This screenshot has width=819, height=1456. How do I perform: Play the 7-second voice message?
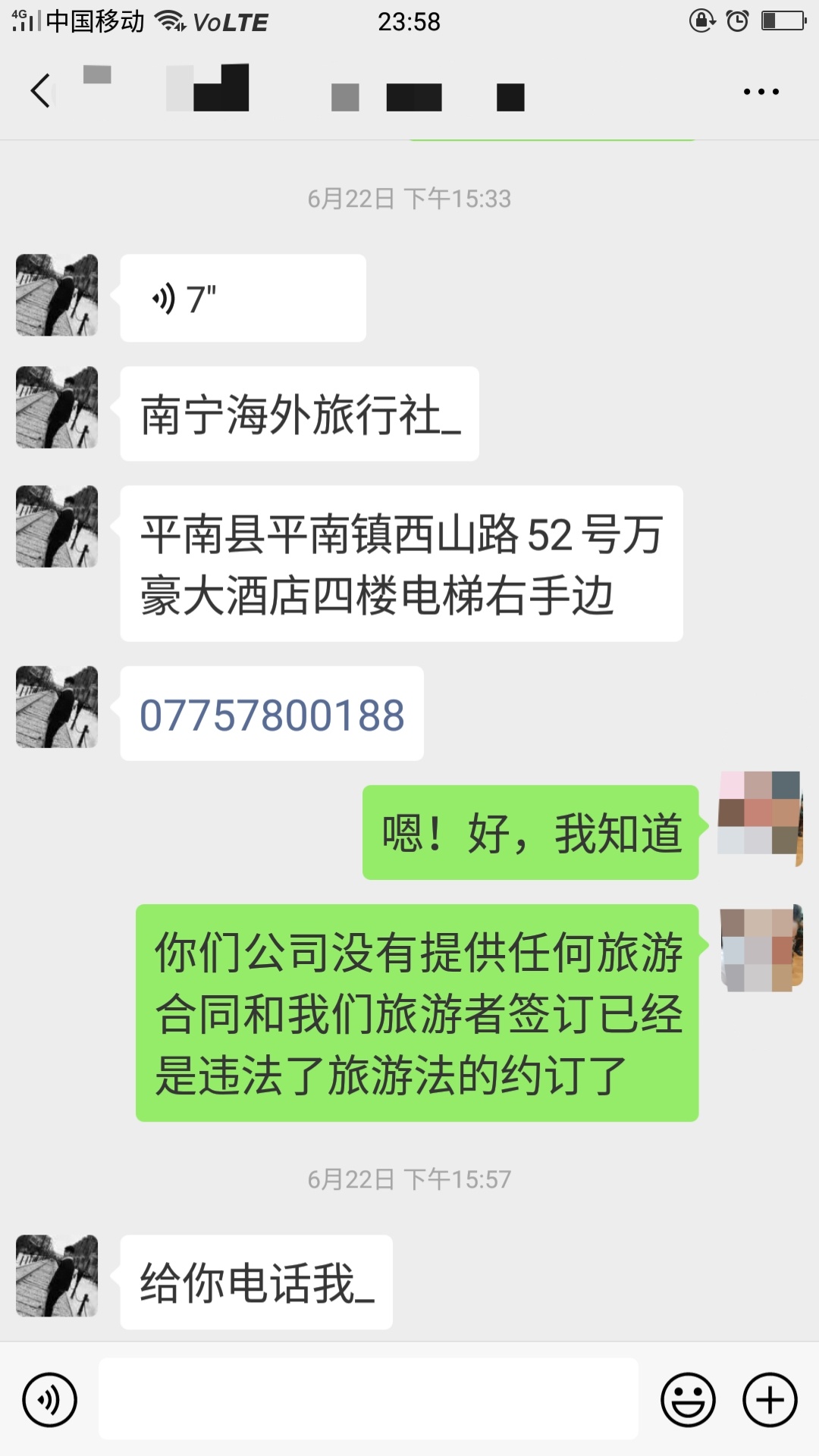pos(243,299)
